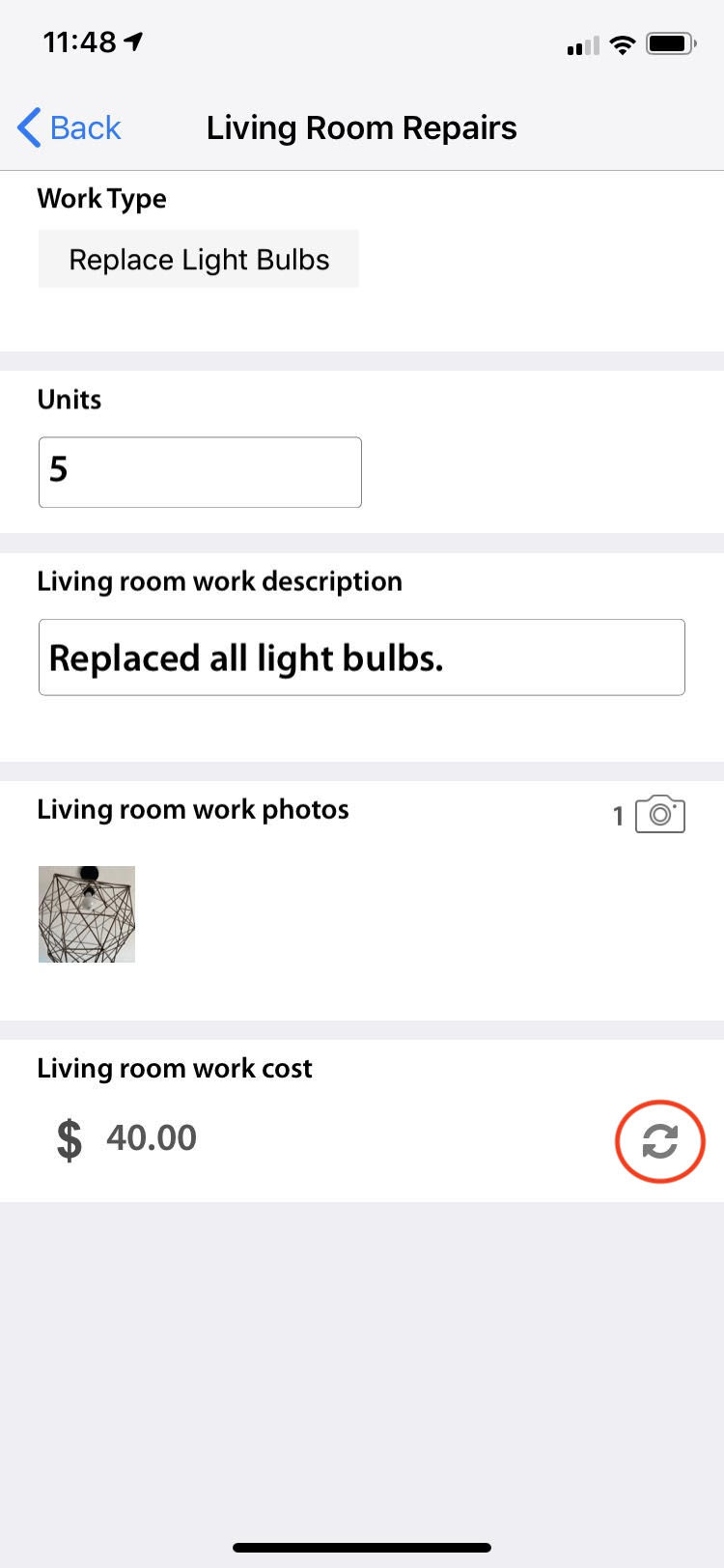Edit the living room work description text
This screenshot has height=1568, width=724.
pyautogui.click(x=361, y=658)
